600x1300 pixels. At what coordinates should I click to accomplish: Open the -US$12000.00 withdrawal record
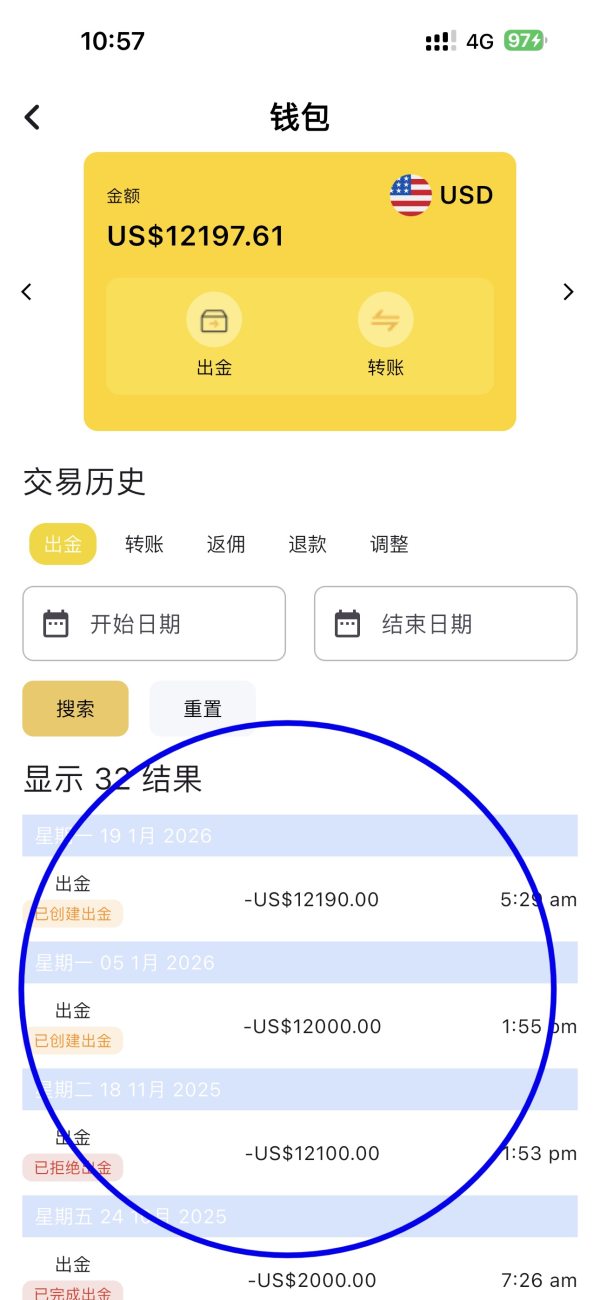point(300,1026)
